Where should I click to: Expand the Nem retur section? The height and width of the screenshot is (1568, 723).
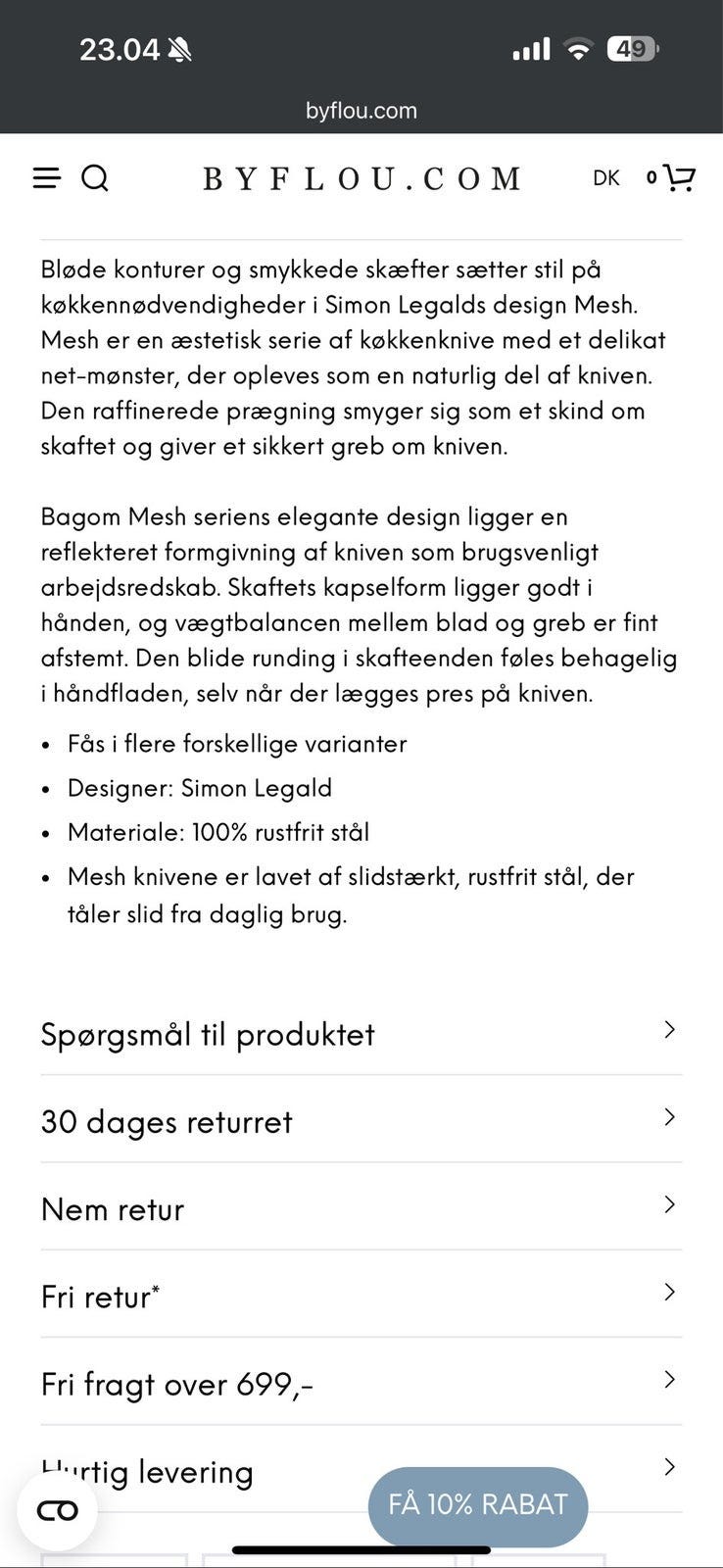click(361, 1207)
